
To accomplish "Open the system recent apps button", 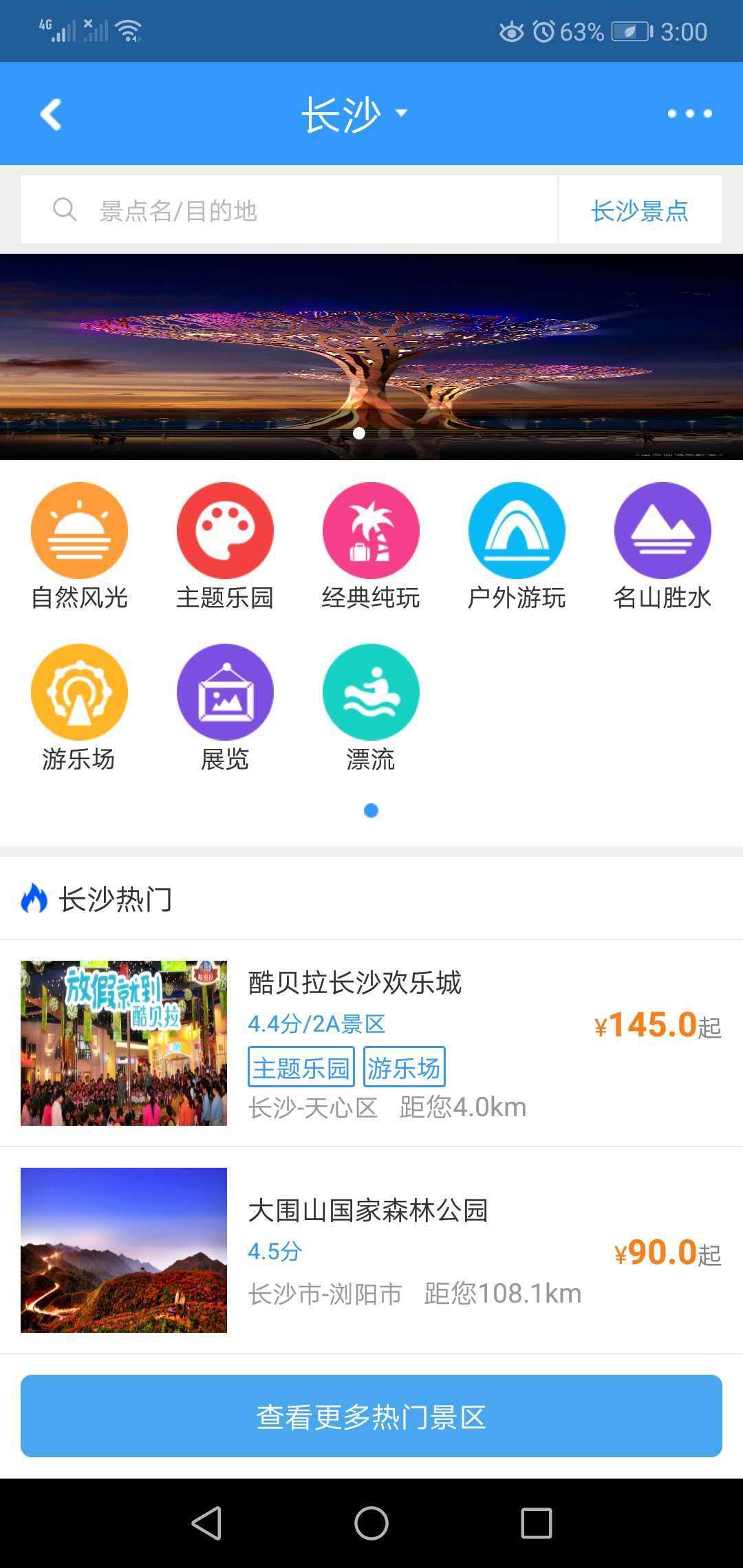I will 537,1523.
